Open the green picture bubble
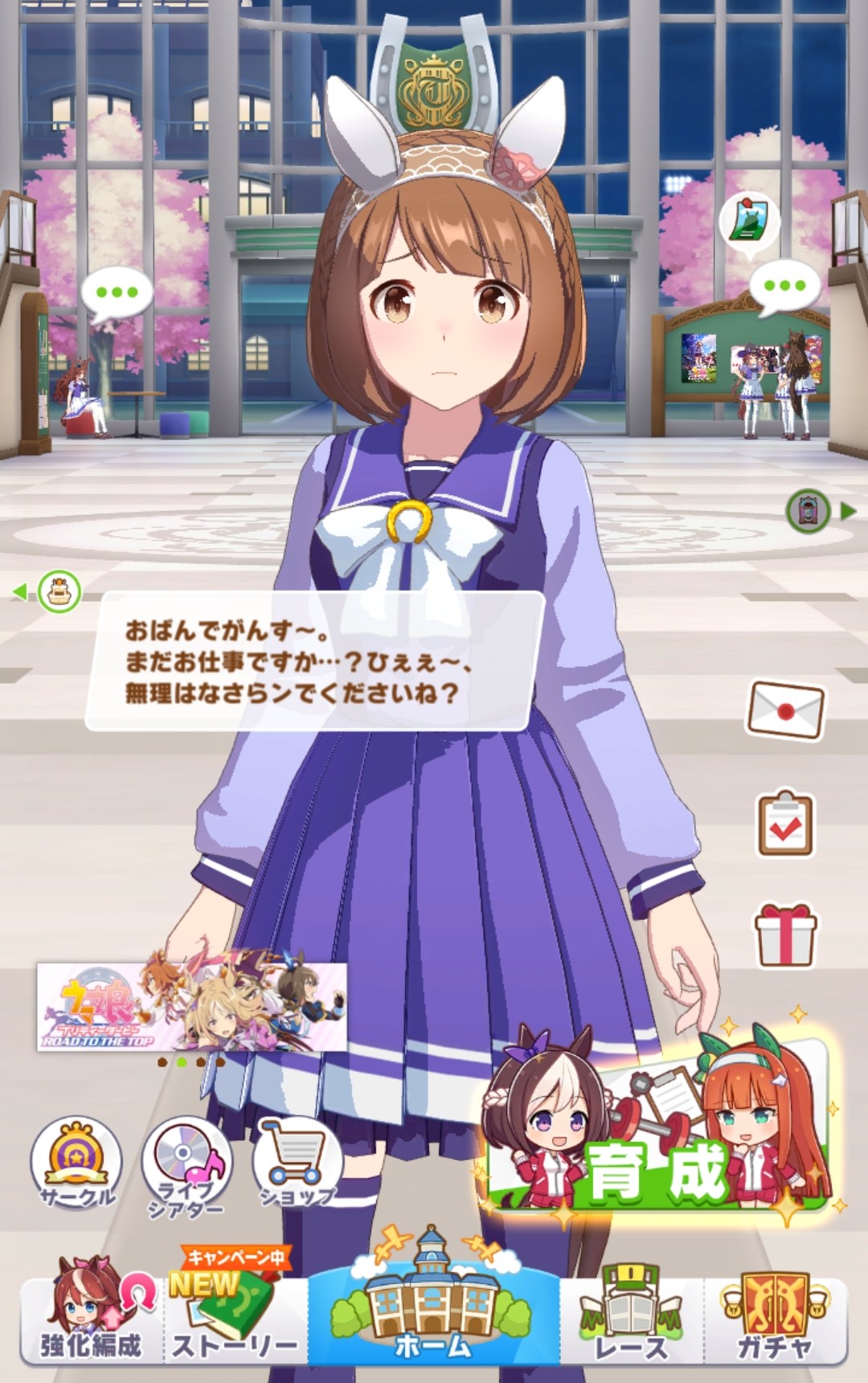Viewport: 868px width, 1383px height. [749, 223]
